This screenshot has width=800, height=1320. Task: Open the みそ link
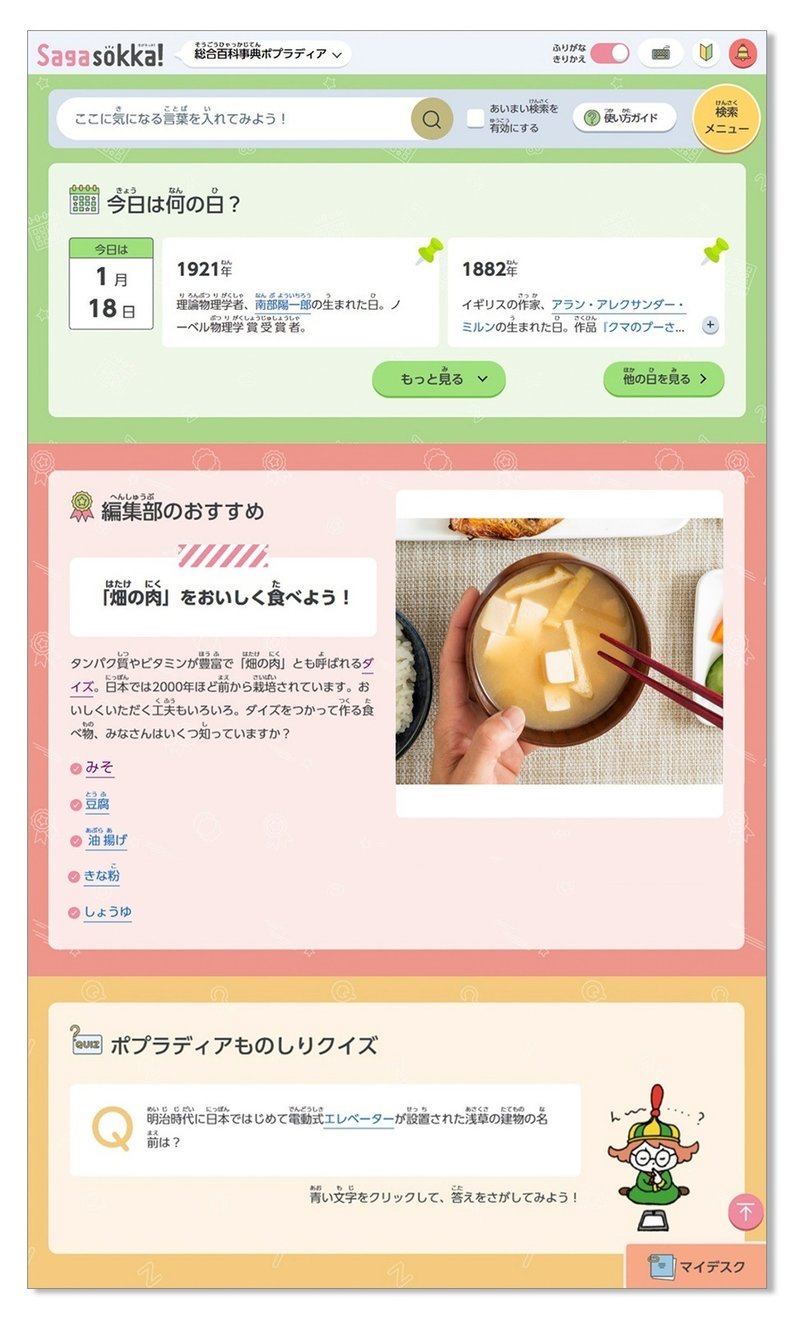tap(99, 768)
